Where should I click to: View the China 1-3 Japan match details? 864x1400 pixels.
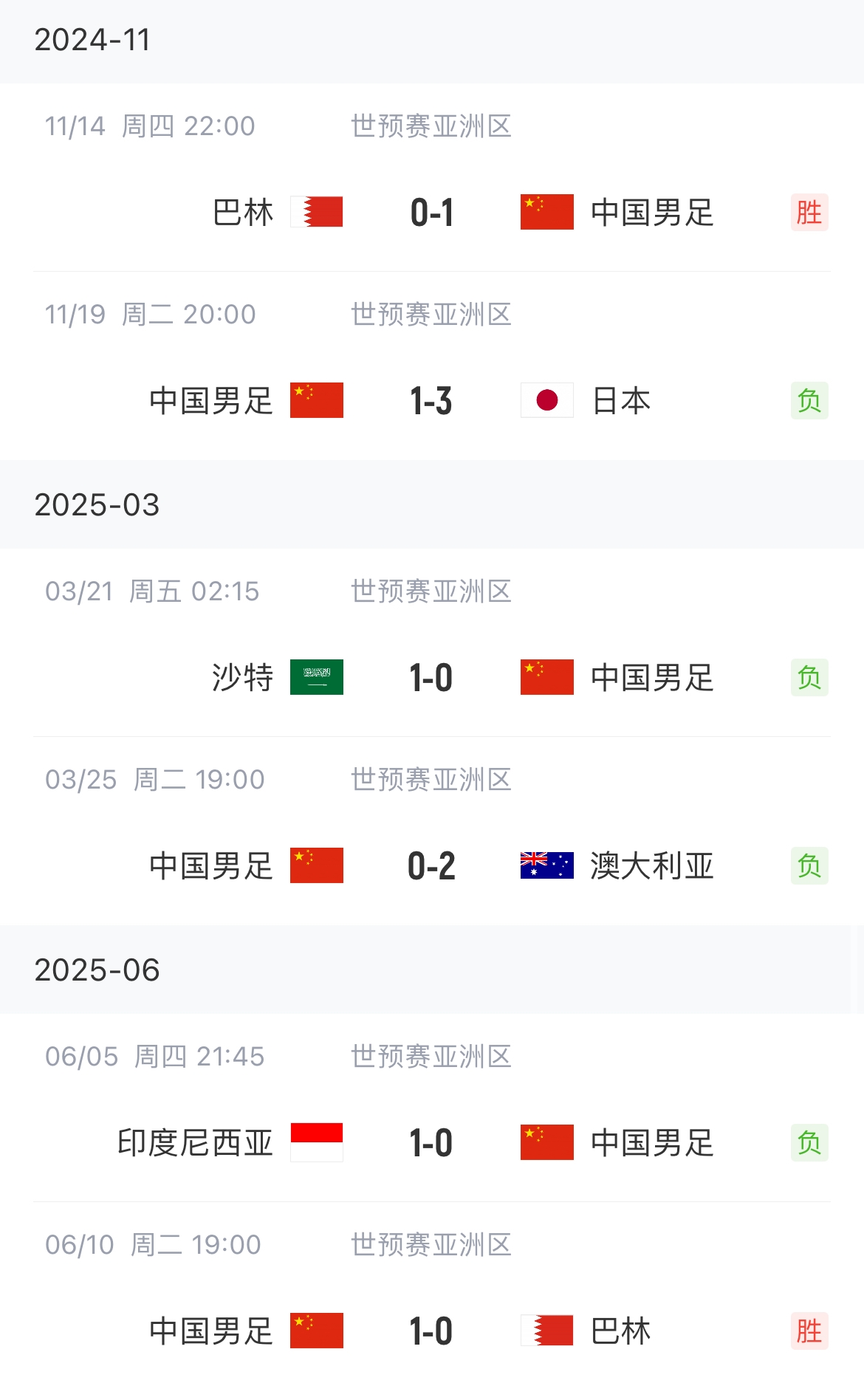432,401
